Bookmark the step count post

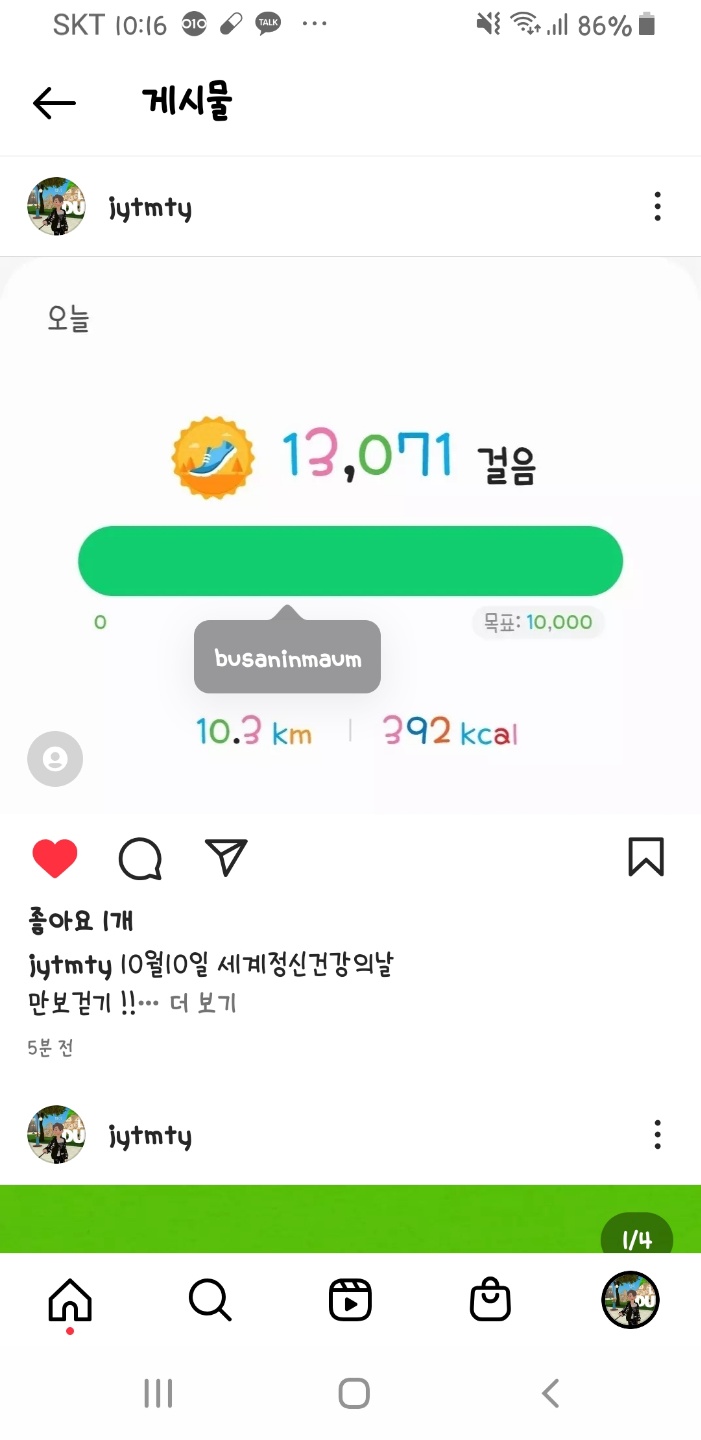tap(646, 857)
